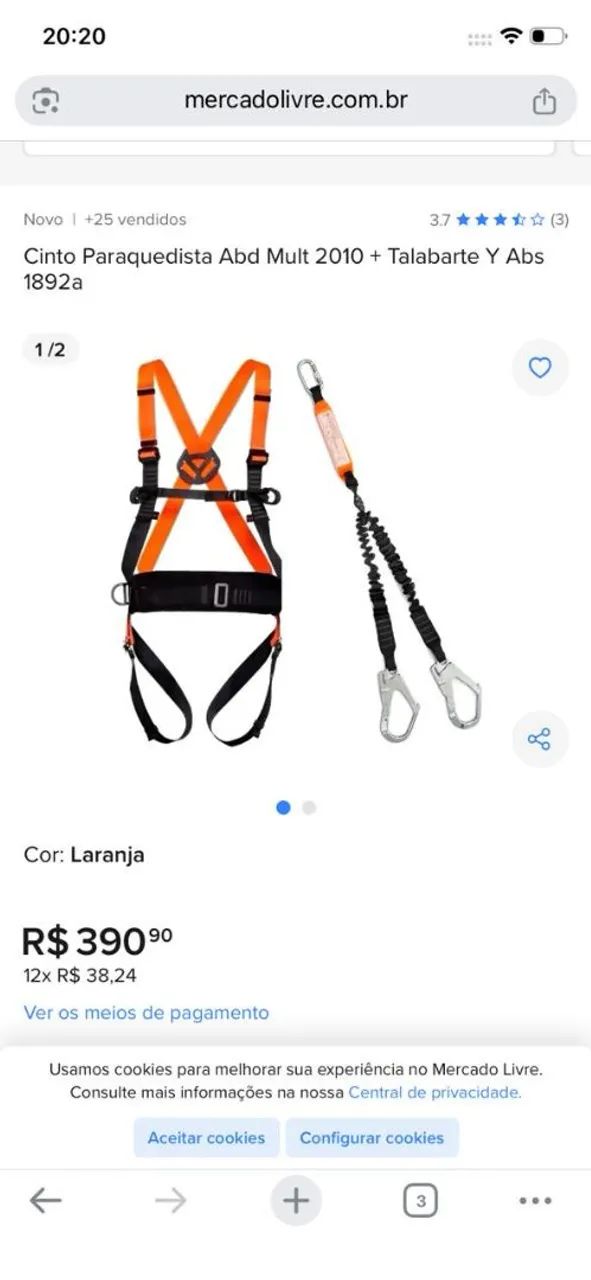Open the harness product image
The height and width of the screenshot is (1280, 591).
coord(297,553)
